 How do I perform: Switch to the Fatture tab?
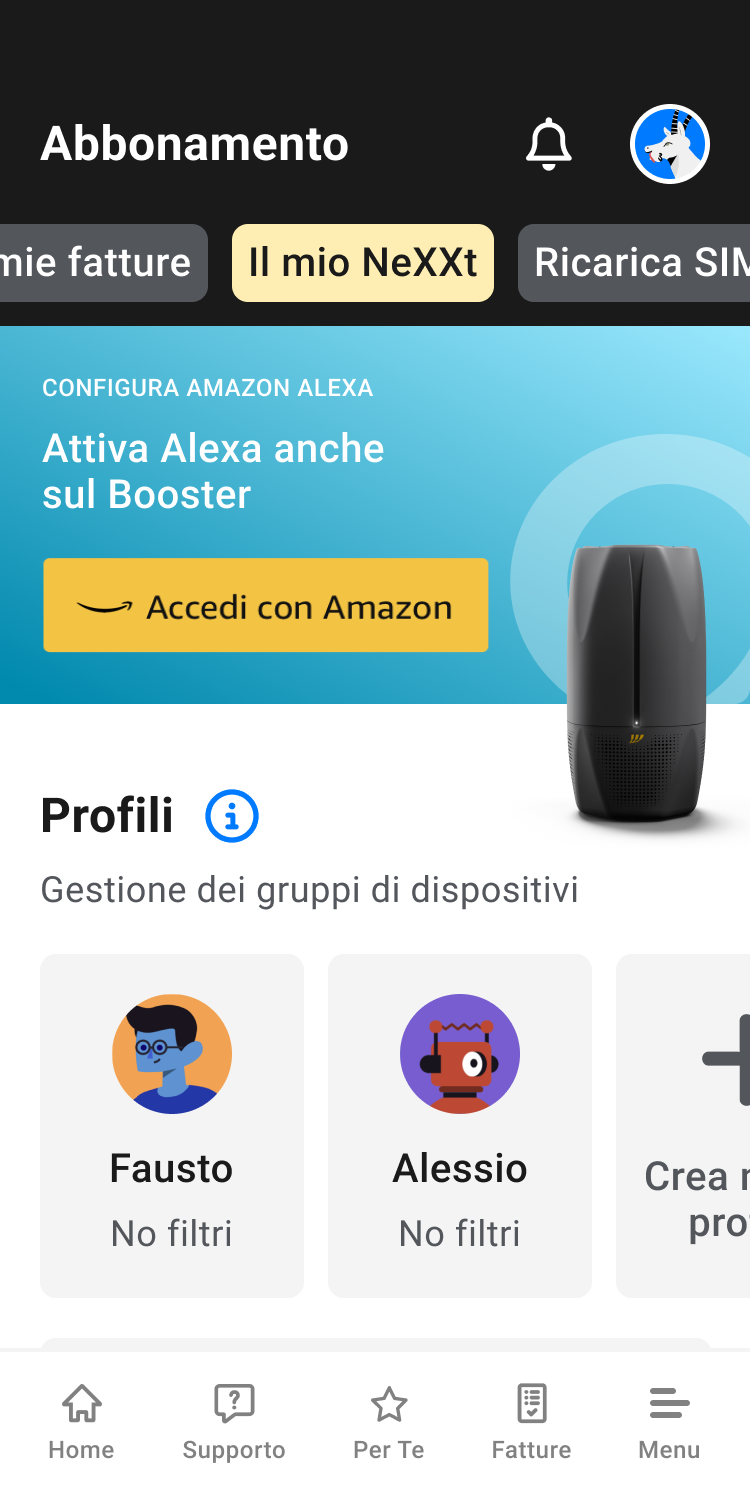tap(531, 1421)
